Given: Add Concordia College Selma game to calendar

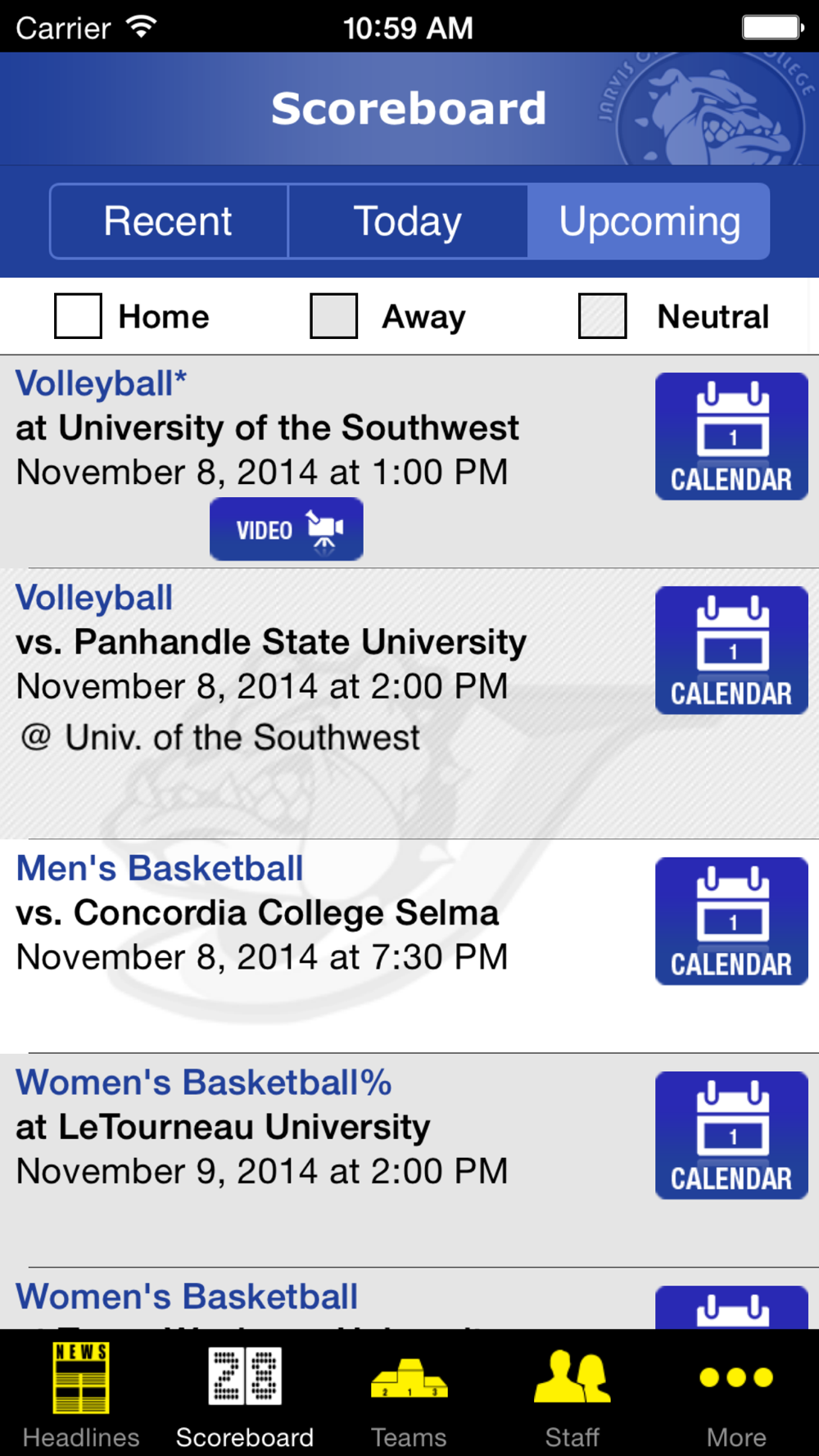Looking at the screenshot, I should [731, 921].
